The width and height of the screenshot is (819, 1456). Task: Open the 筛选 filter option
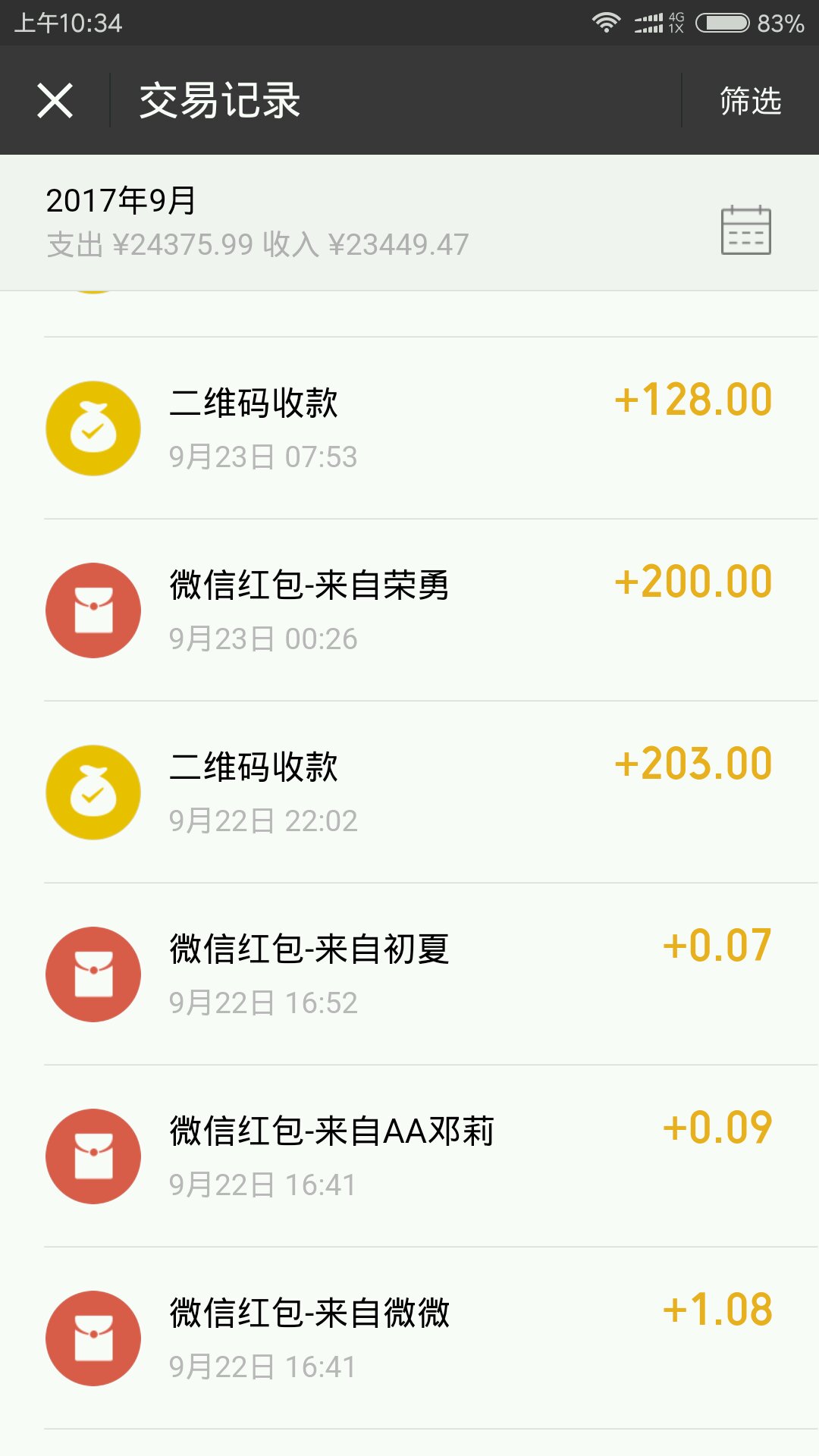click(750, 101)
